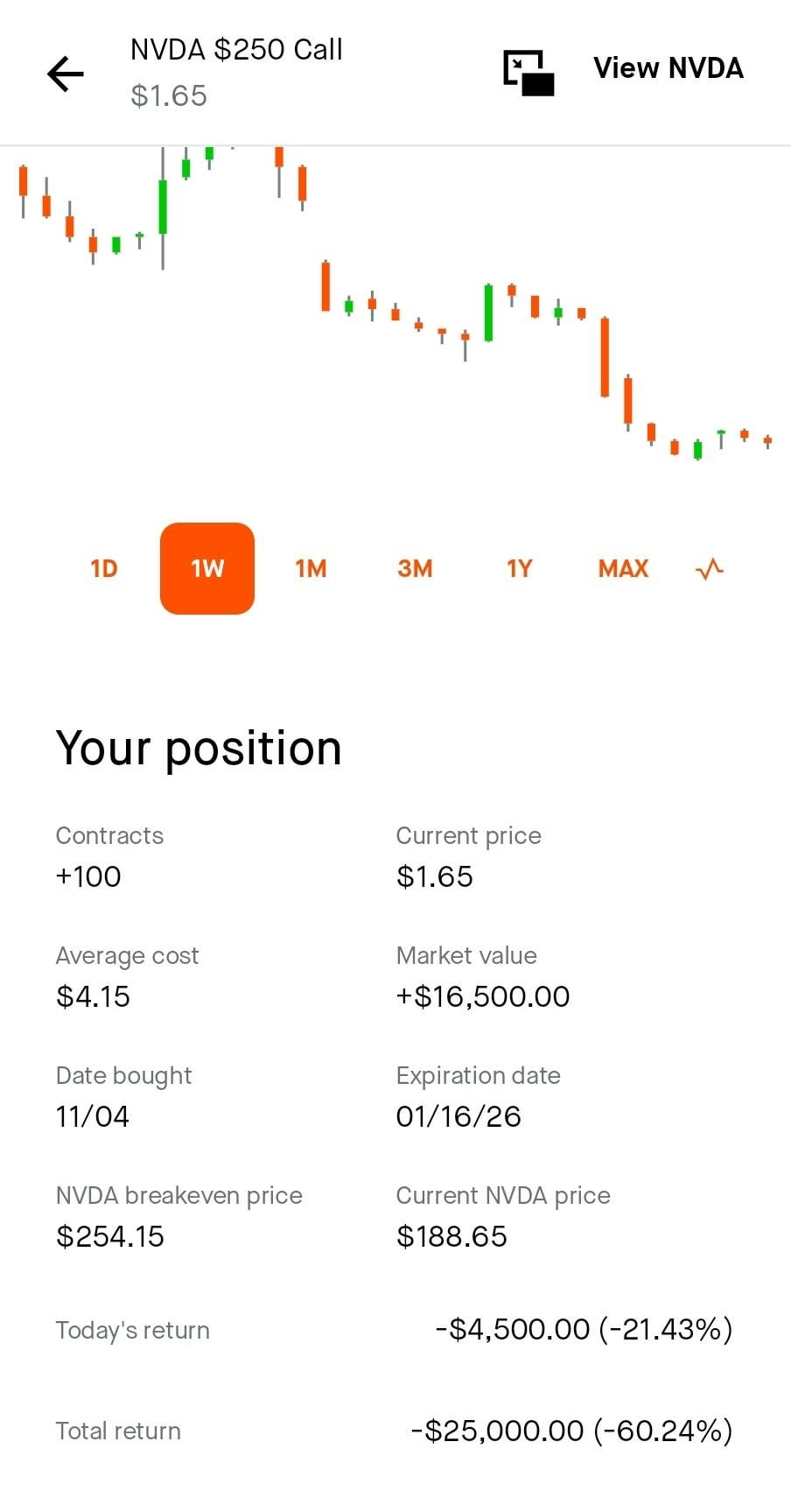Show the 3M chart range

pyautogui.click(x=415, y=569)
